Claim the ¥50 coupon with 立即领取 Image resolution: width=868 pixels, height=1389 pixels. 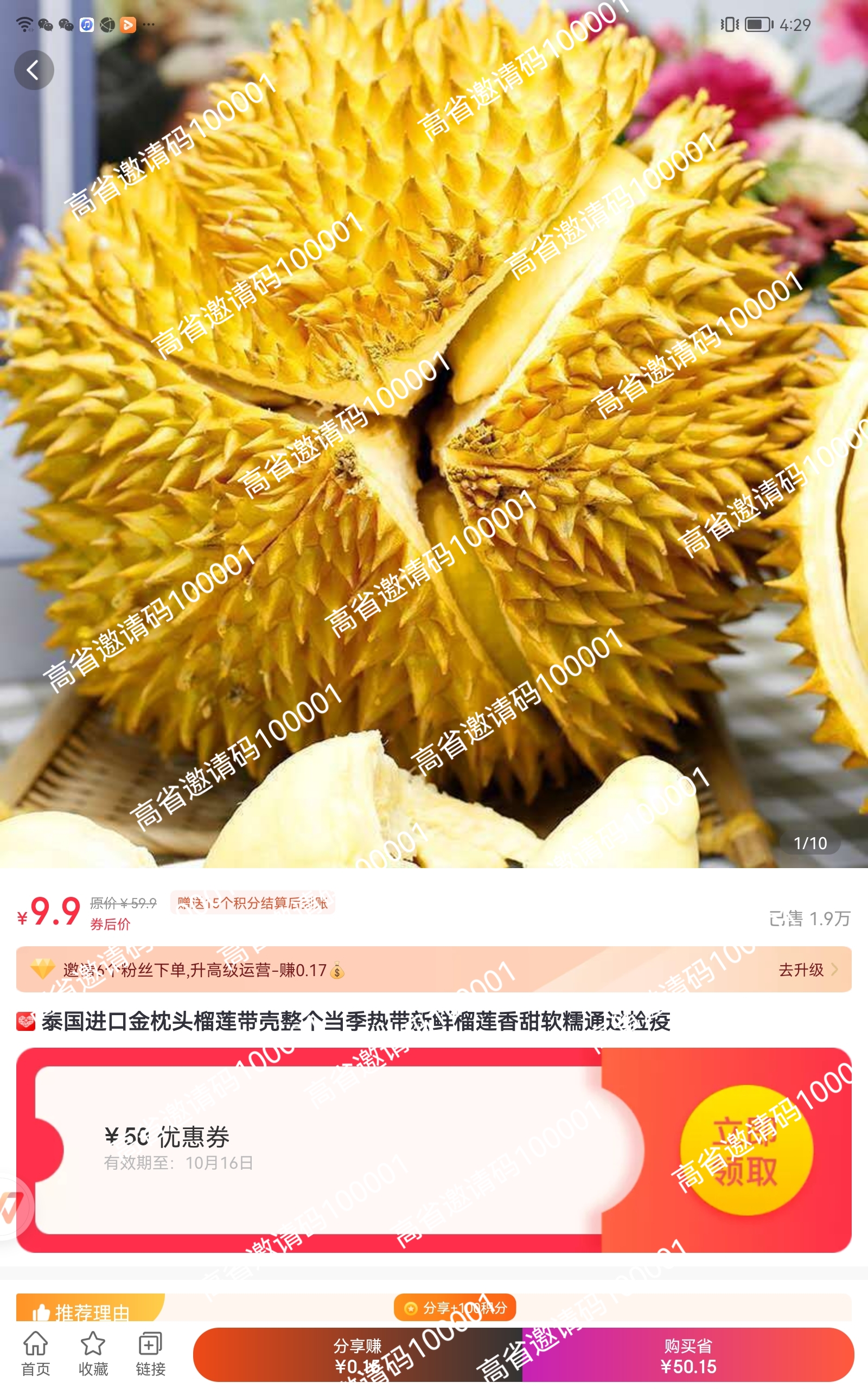[x=746, y=1150]
